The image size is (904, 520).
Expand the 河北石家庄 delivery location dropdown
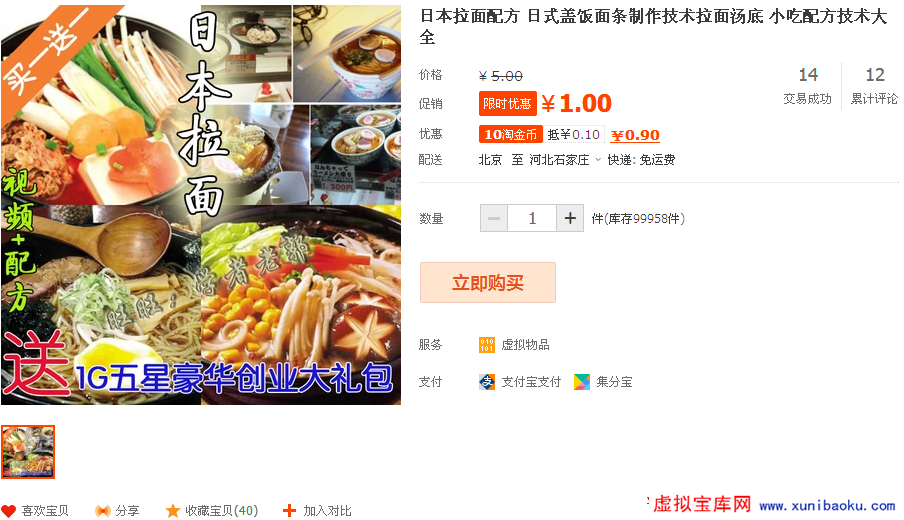tap(566, 160)
